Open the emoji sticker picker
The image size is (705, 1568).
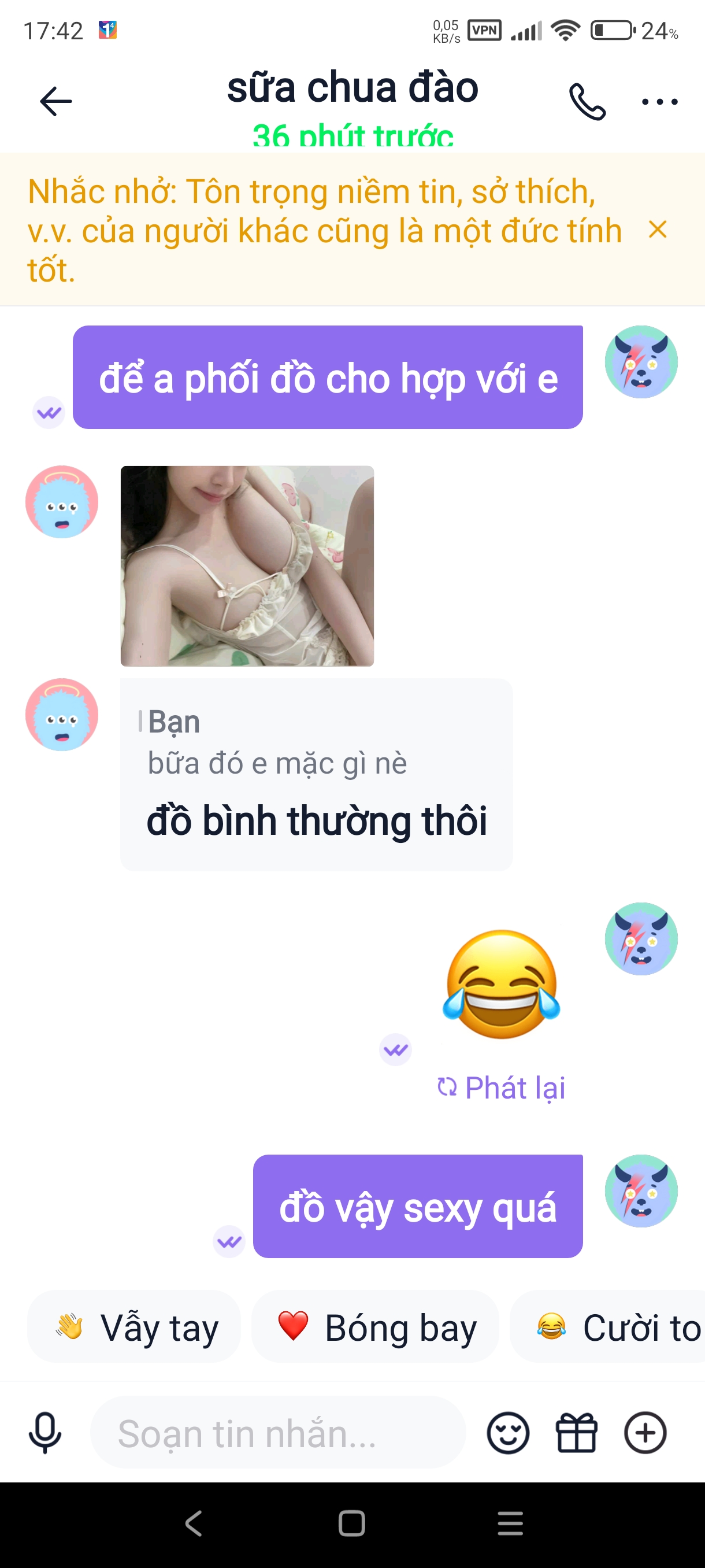pos(507,1433)
